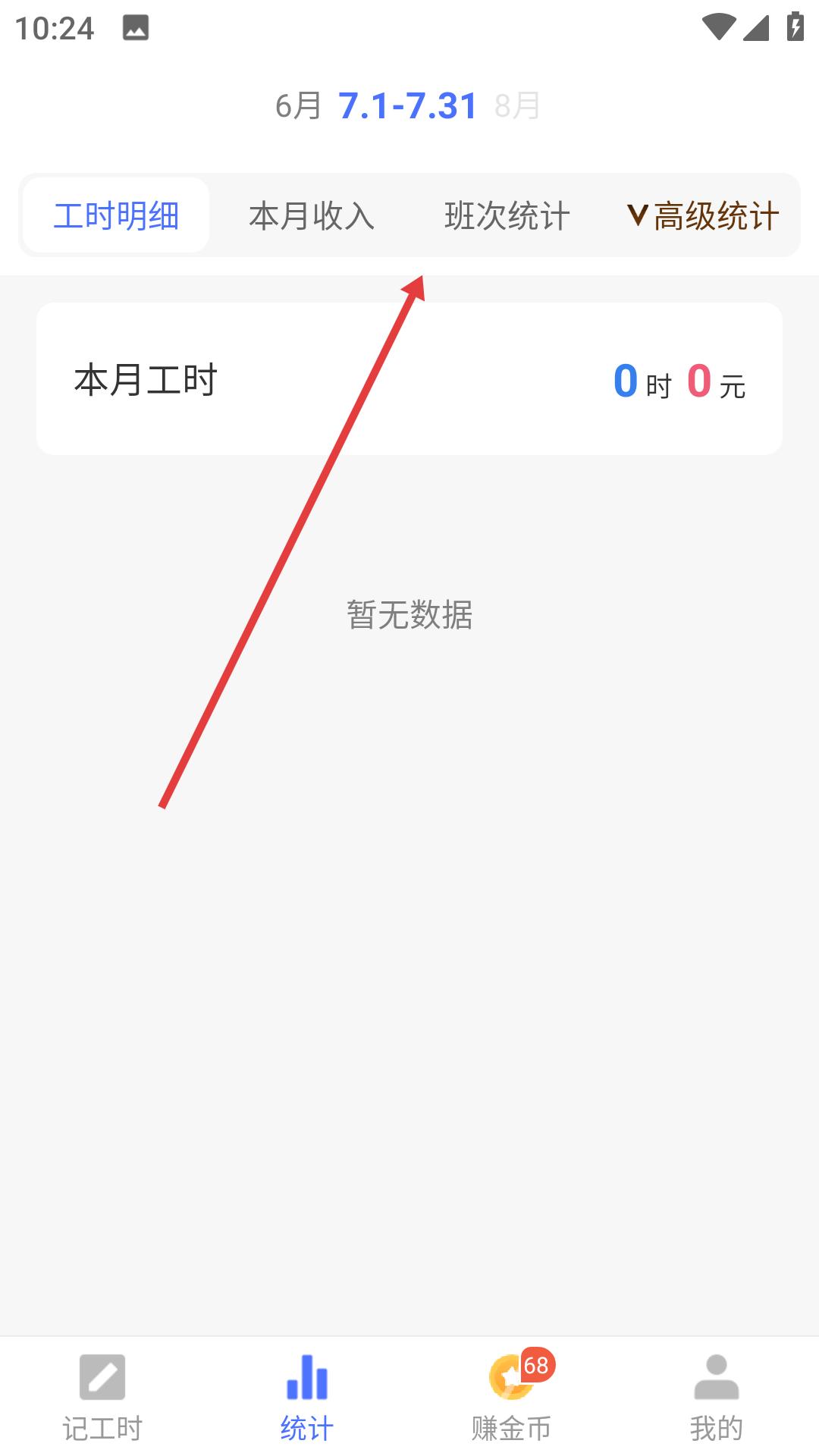Switch to previous month 6月

[298, 106]
